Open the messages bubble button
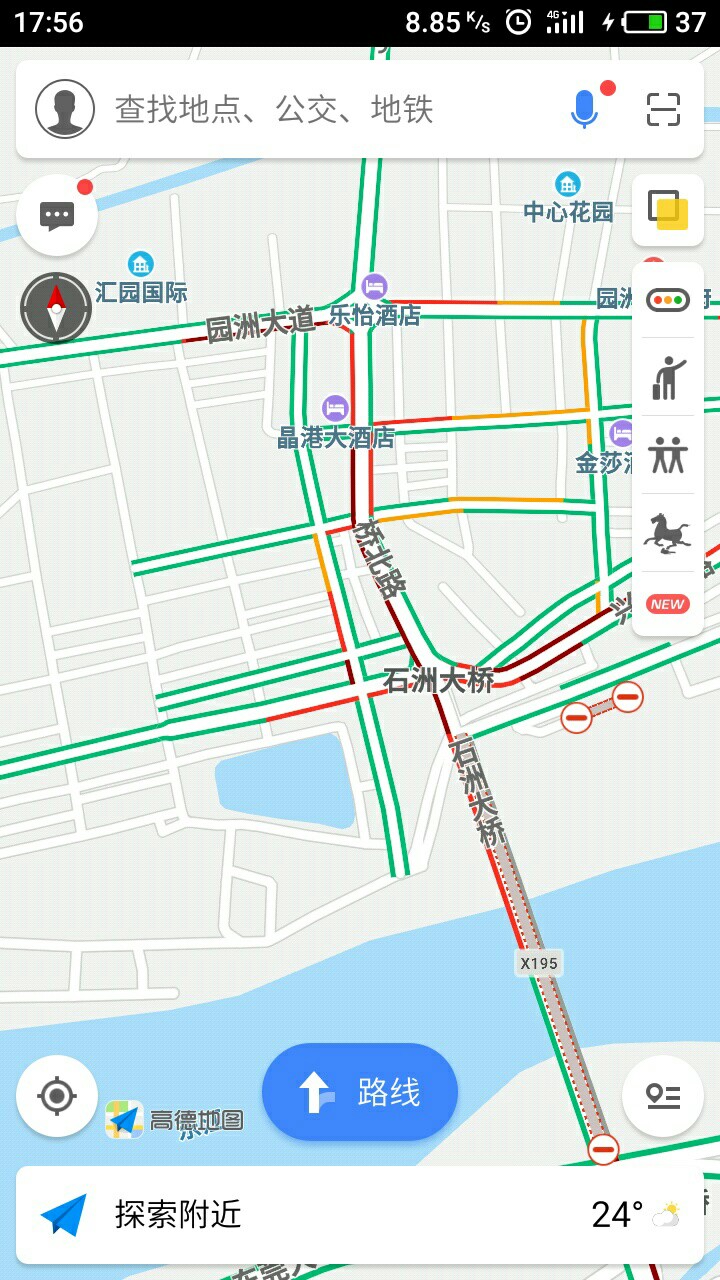 click(x=57, y=215)
